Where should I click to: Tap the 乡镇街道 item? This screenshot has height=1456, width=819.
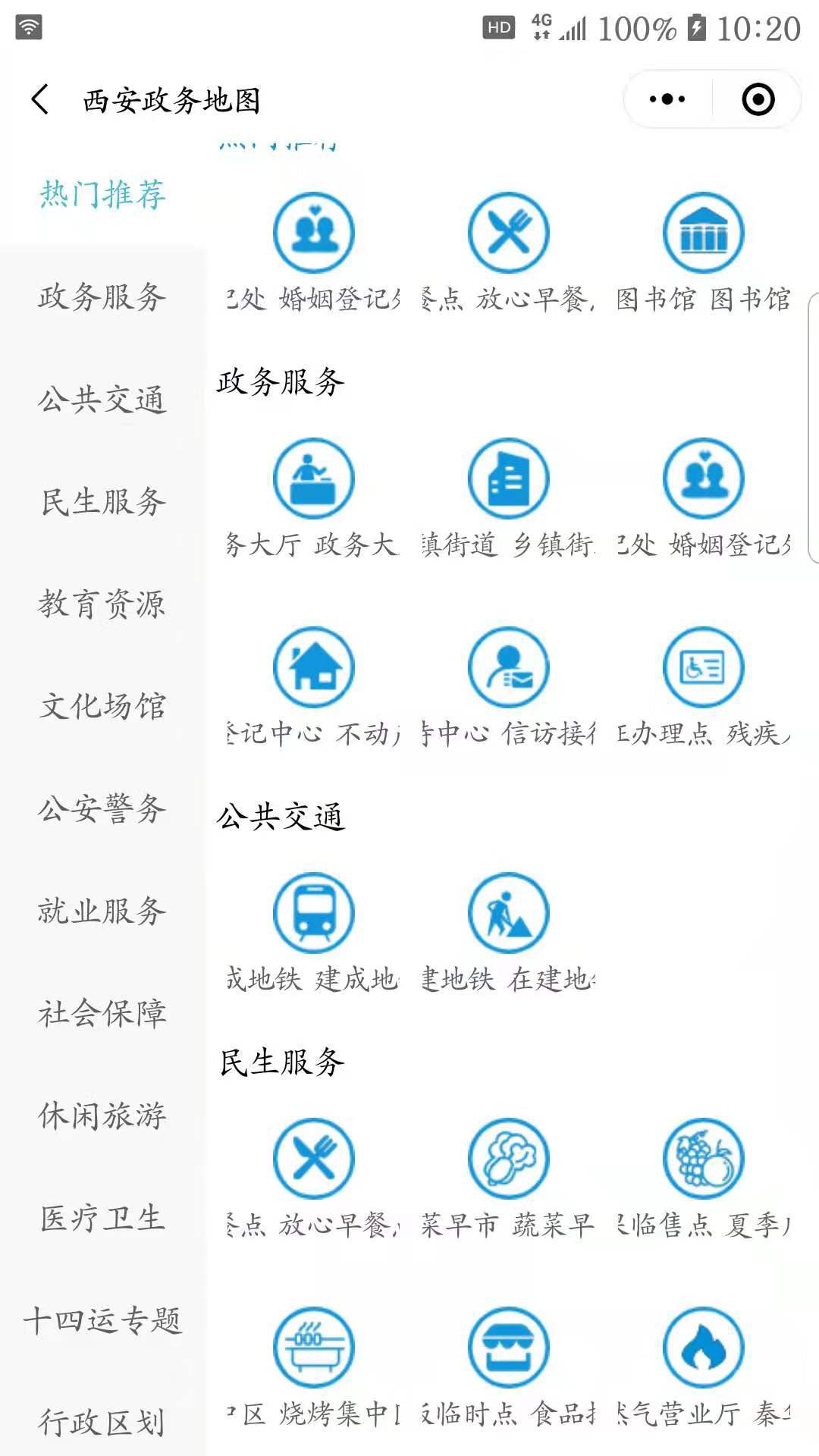pos(508,479)
